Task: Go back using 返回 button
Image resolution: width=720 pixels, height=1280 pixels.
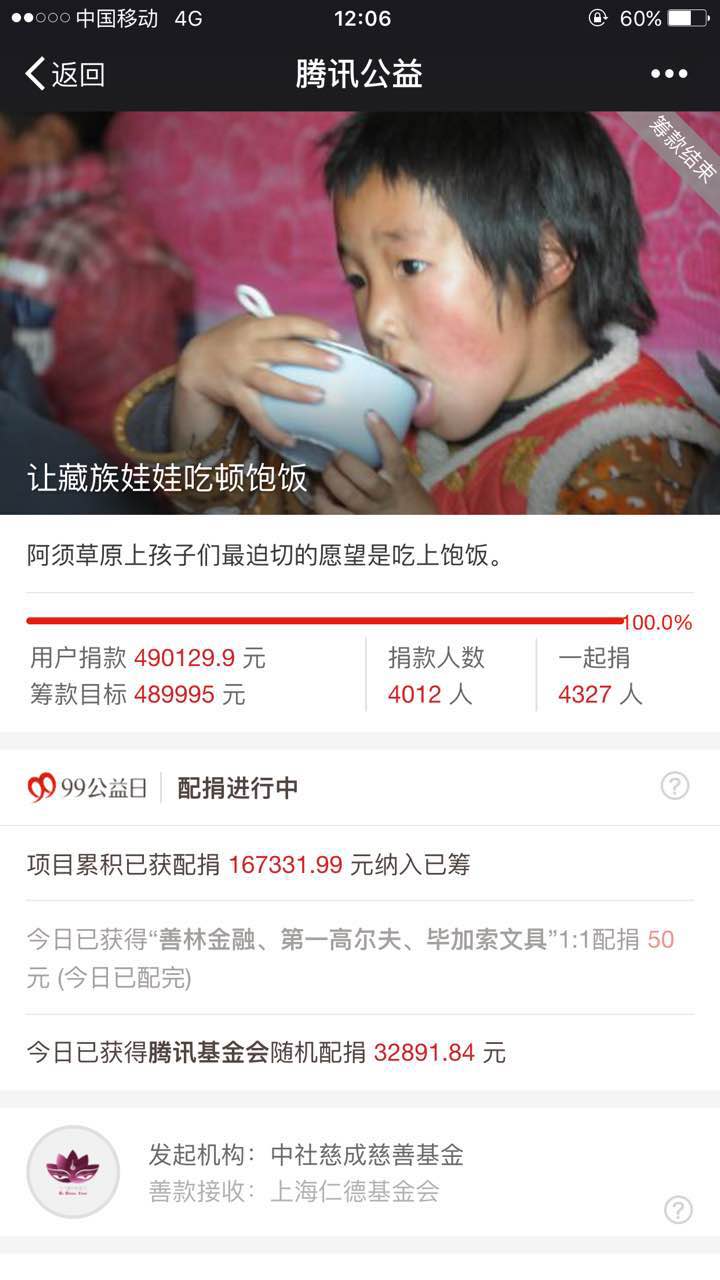Action: click(x=64, y=74)
